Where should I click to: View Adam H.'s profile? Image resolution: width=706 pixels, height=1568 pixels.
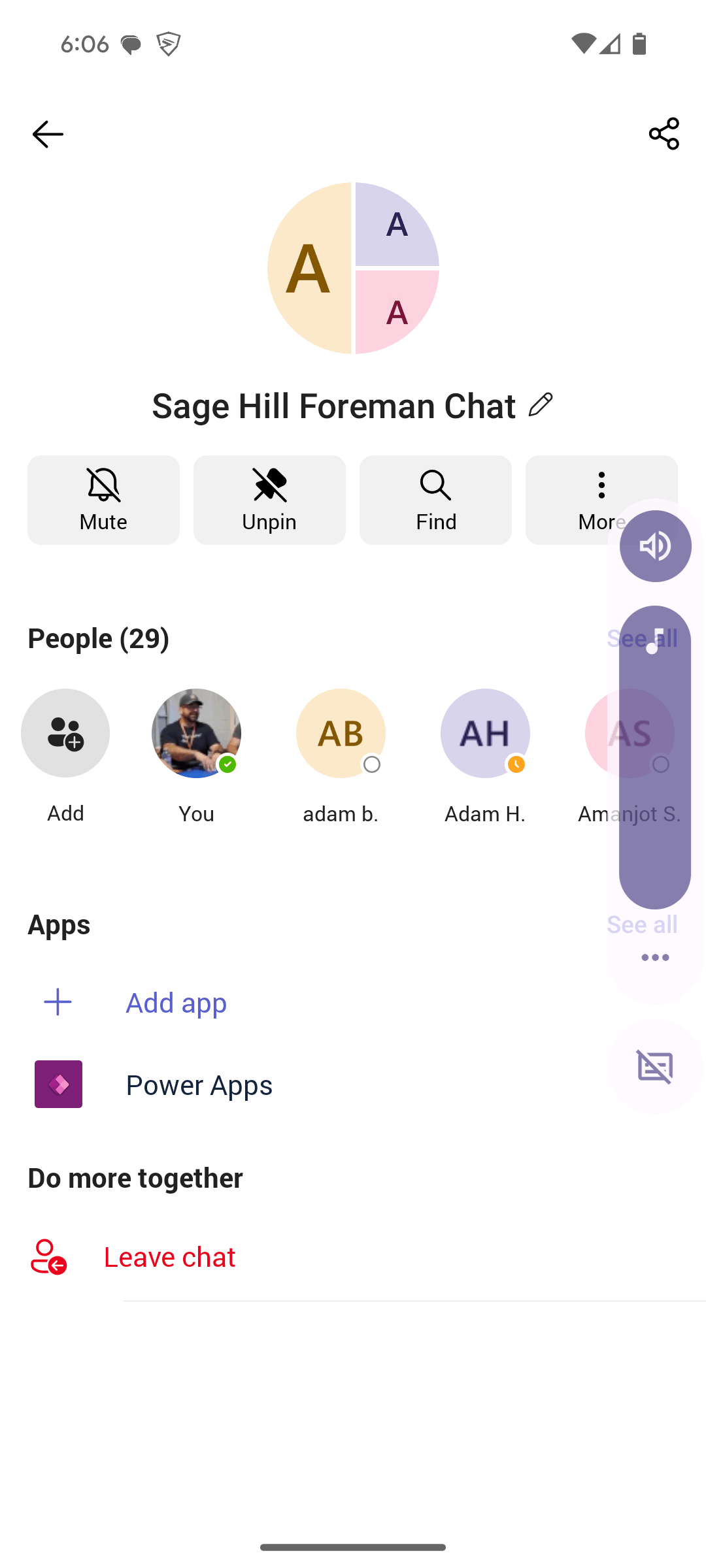click(x=485, y=733)
